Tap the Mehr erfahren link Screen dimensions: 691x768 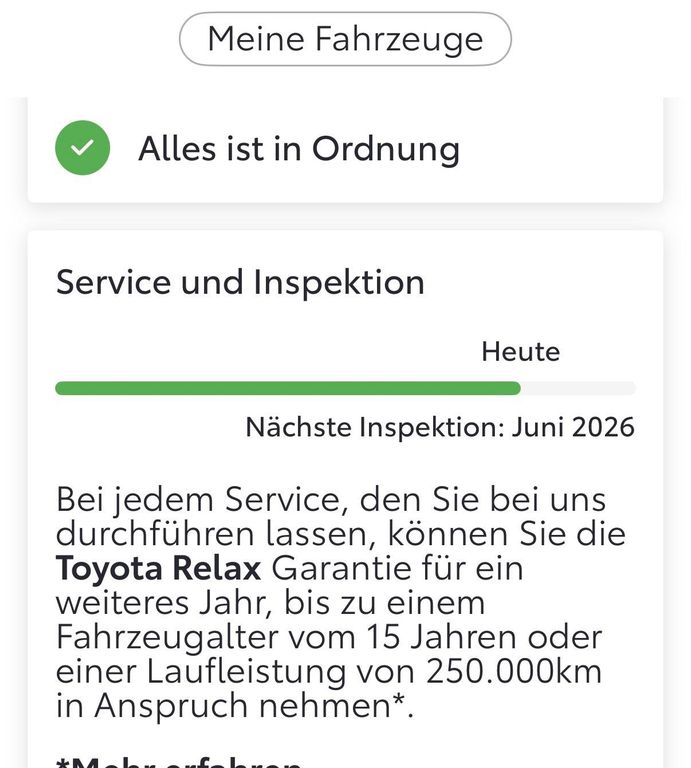point(180,762)
